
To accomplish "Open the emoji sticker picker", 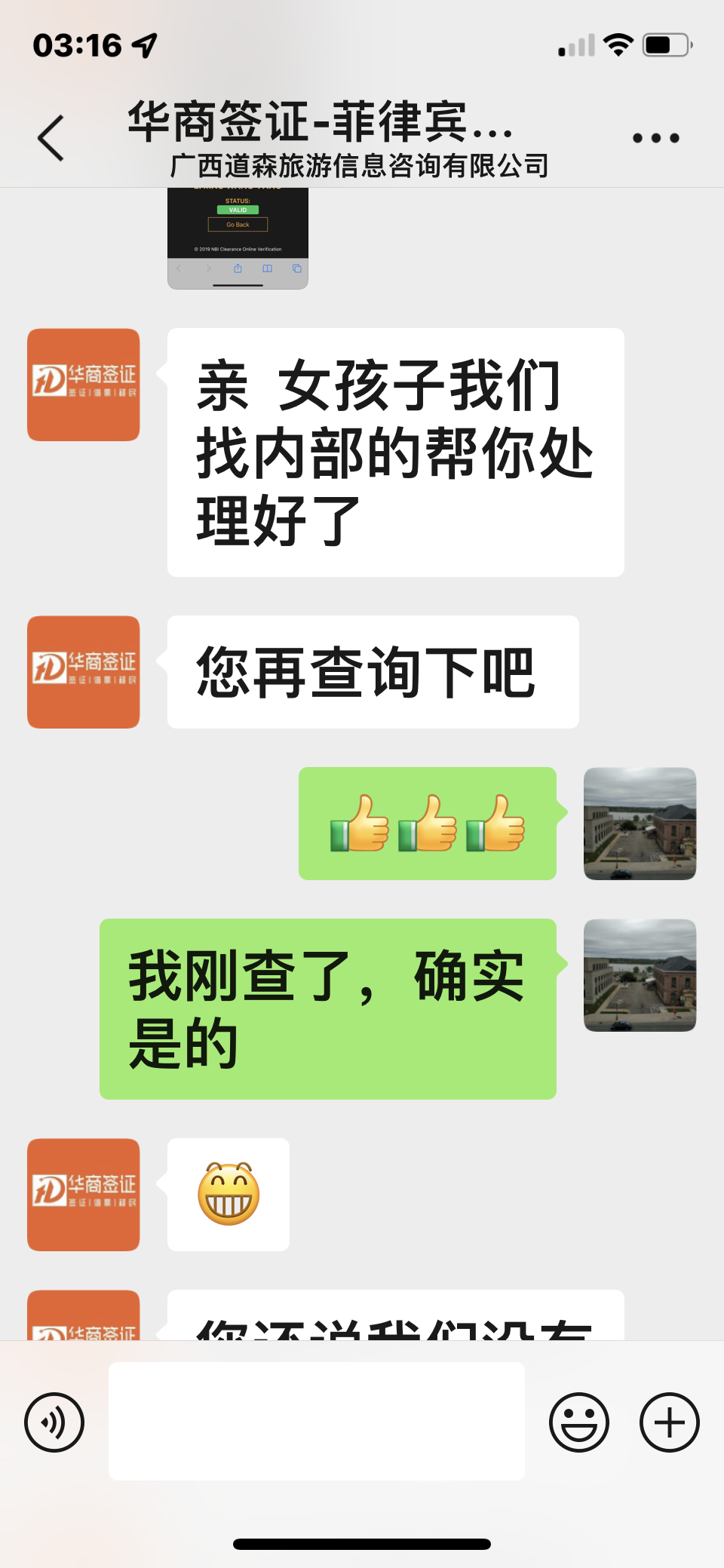I will pos(578,1422).
